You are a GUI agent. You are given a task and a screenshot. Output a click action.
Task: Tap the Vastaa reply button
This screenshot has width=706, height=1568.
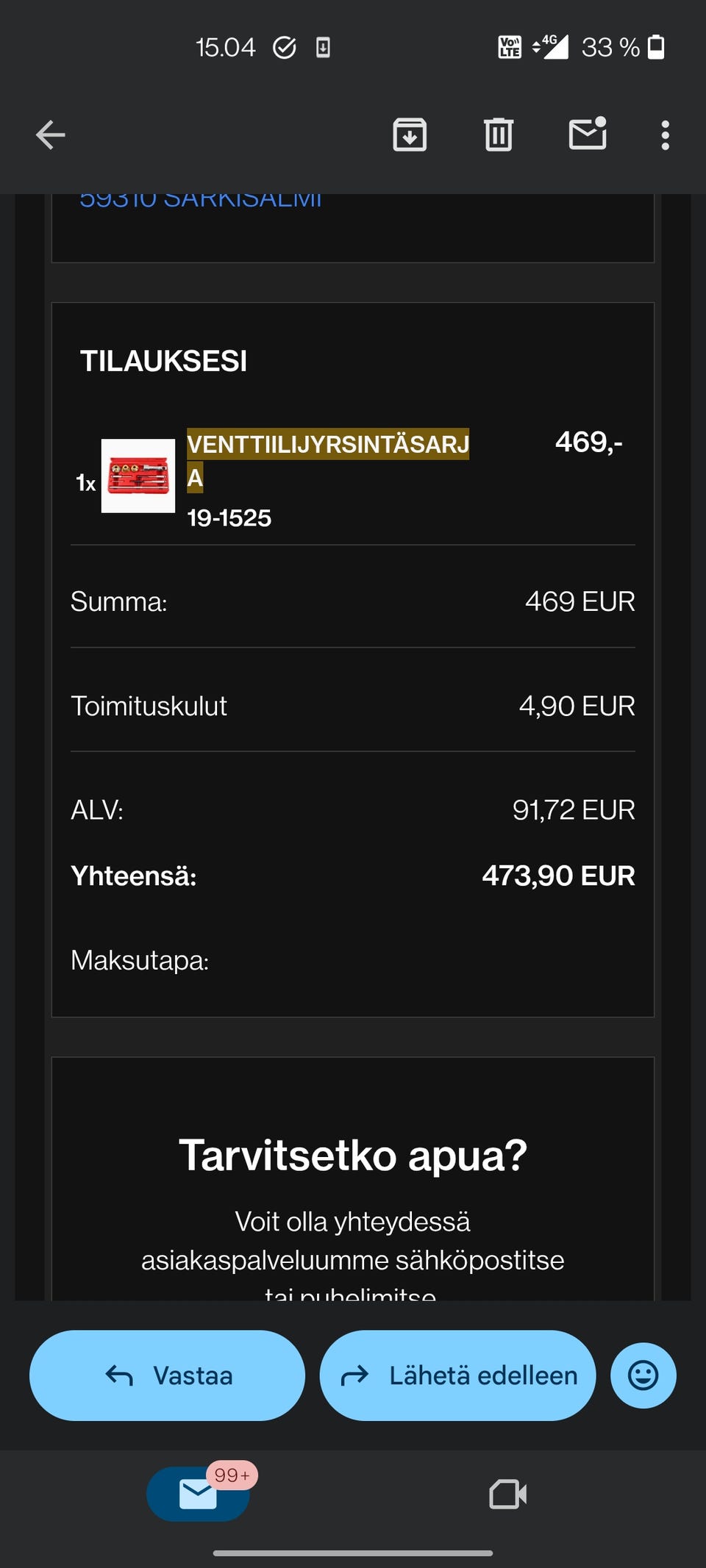[x=167, y=1375]
